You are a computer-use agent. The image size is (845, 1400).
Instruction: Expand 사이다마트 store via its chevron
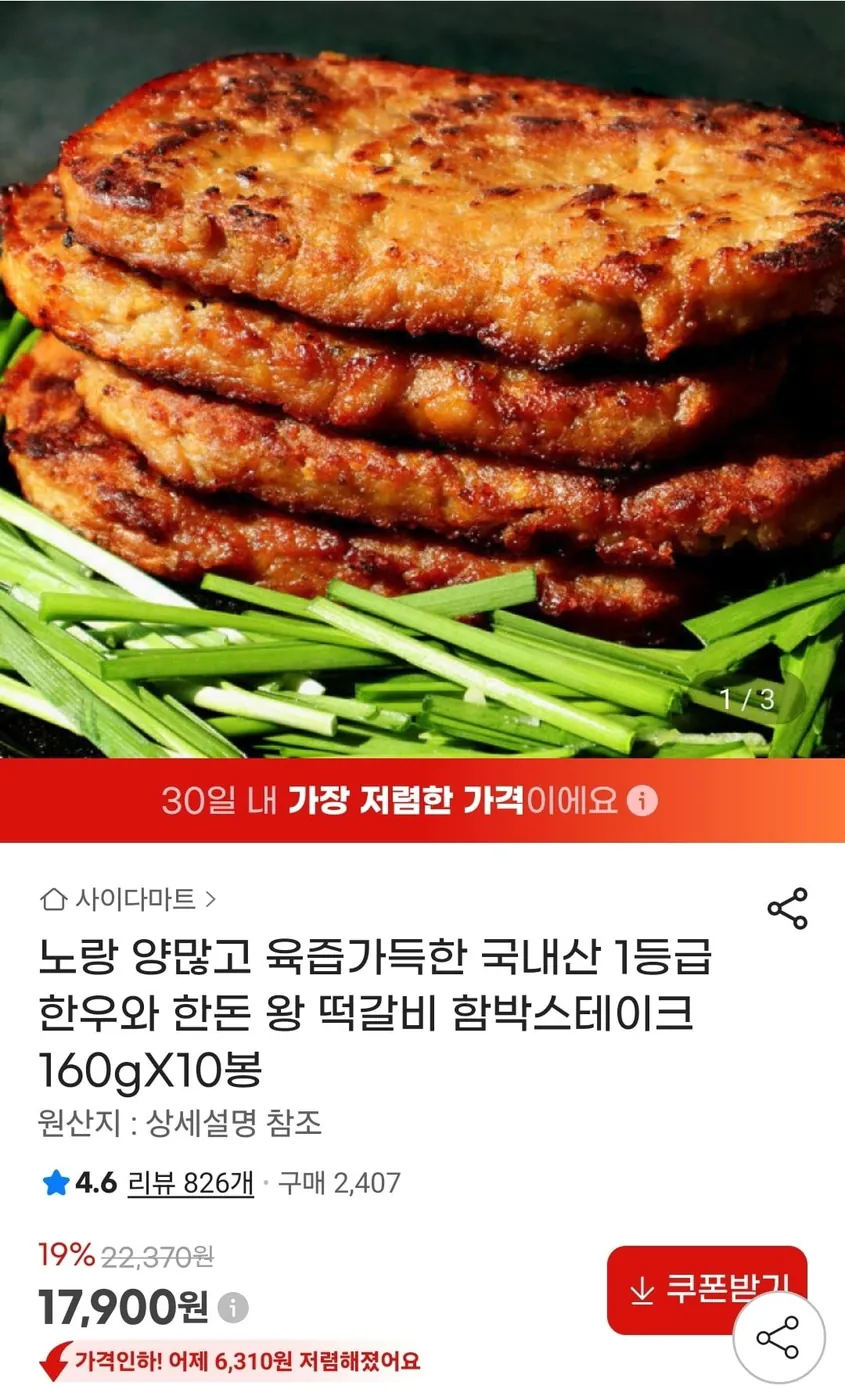[210, 899]
